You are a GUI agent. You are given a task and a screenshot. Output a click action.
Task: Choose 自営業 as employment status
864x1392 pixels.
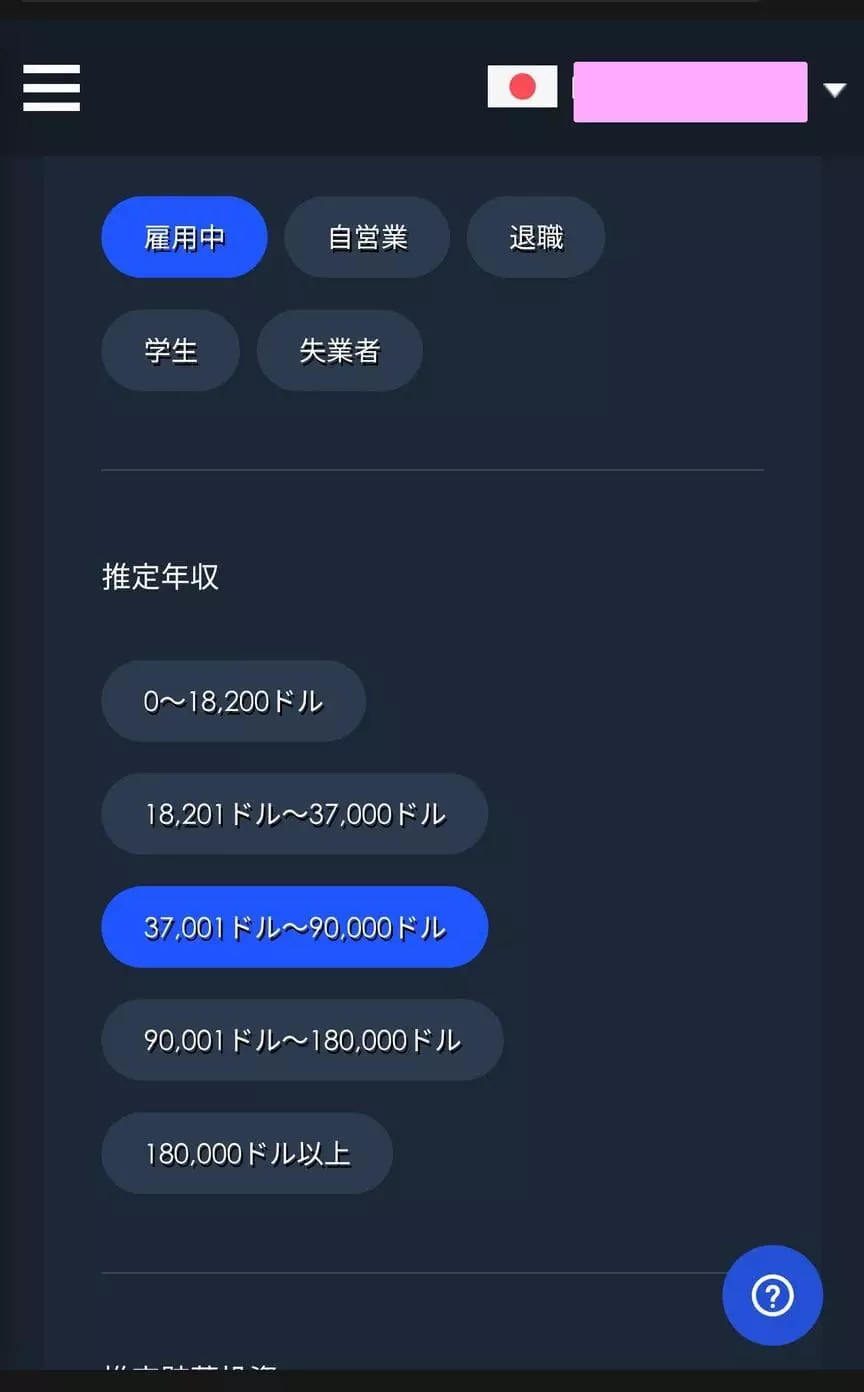(367, 237)
